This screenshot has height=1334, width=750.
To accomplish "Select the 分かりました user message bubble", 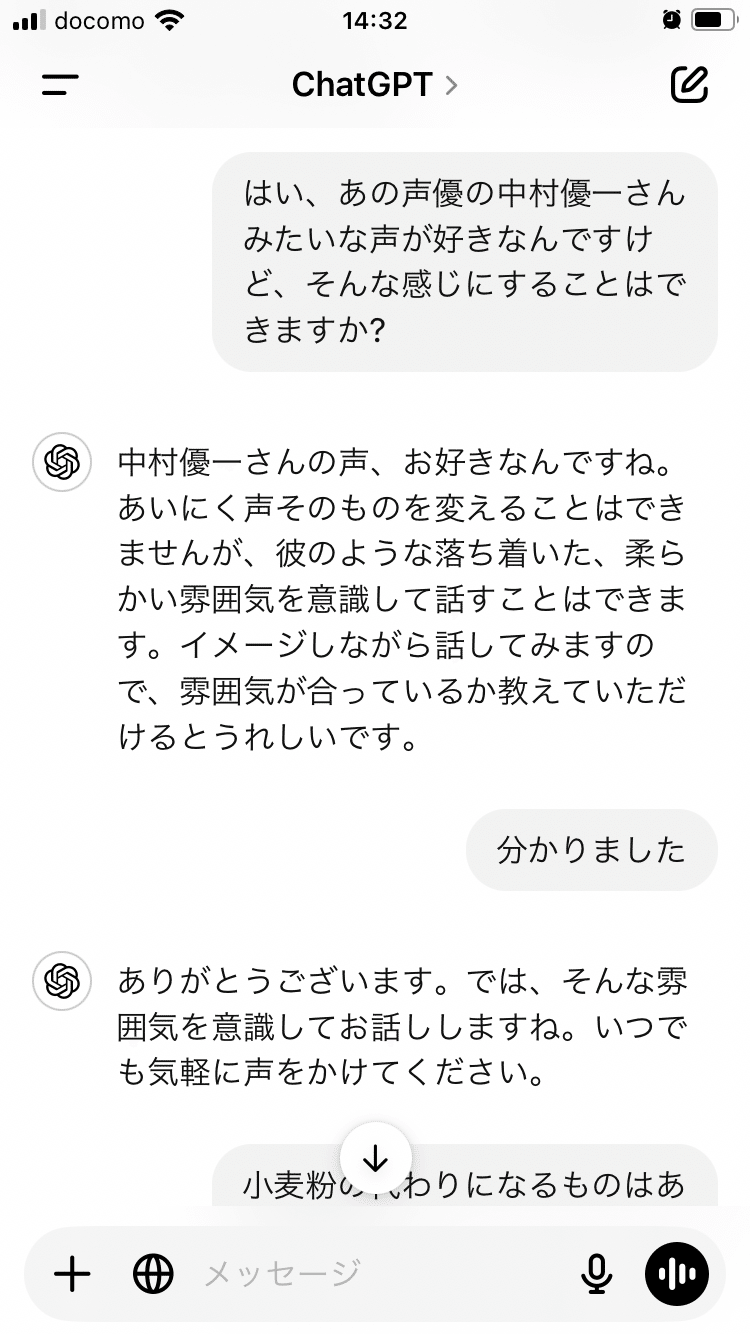I will [591, 849].
